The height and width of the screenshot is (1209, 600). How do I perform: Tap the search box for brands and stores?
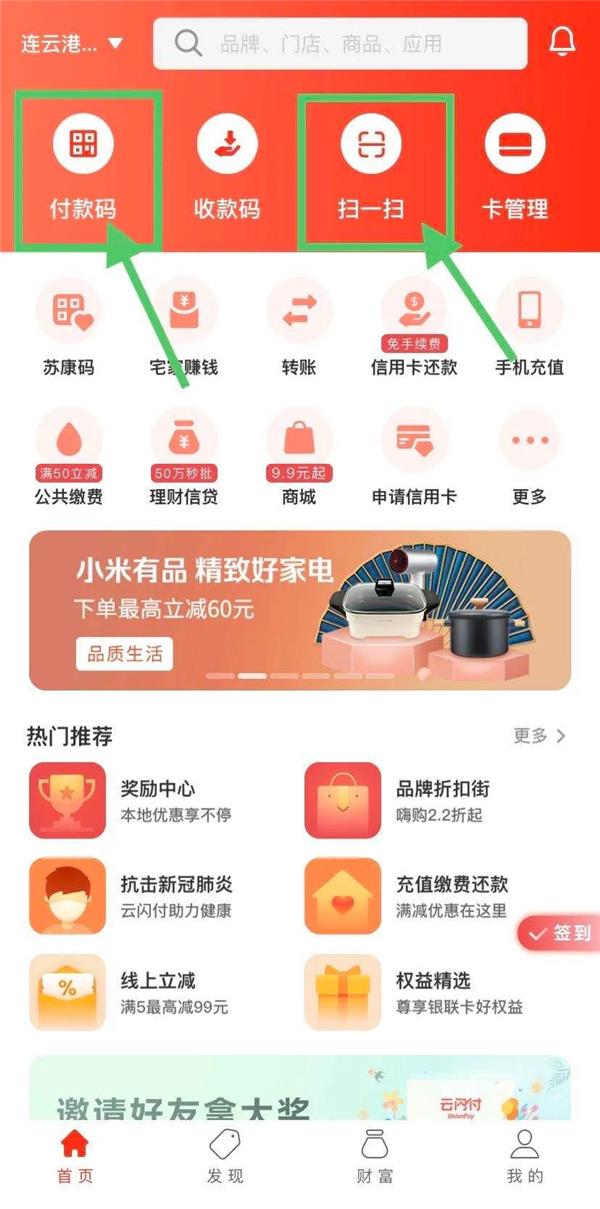[x=340, y=44]
